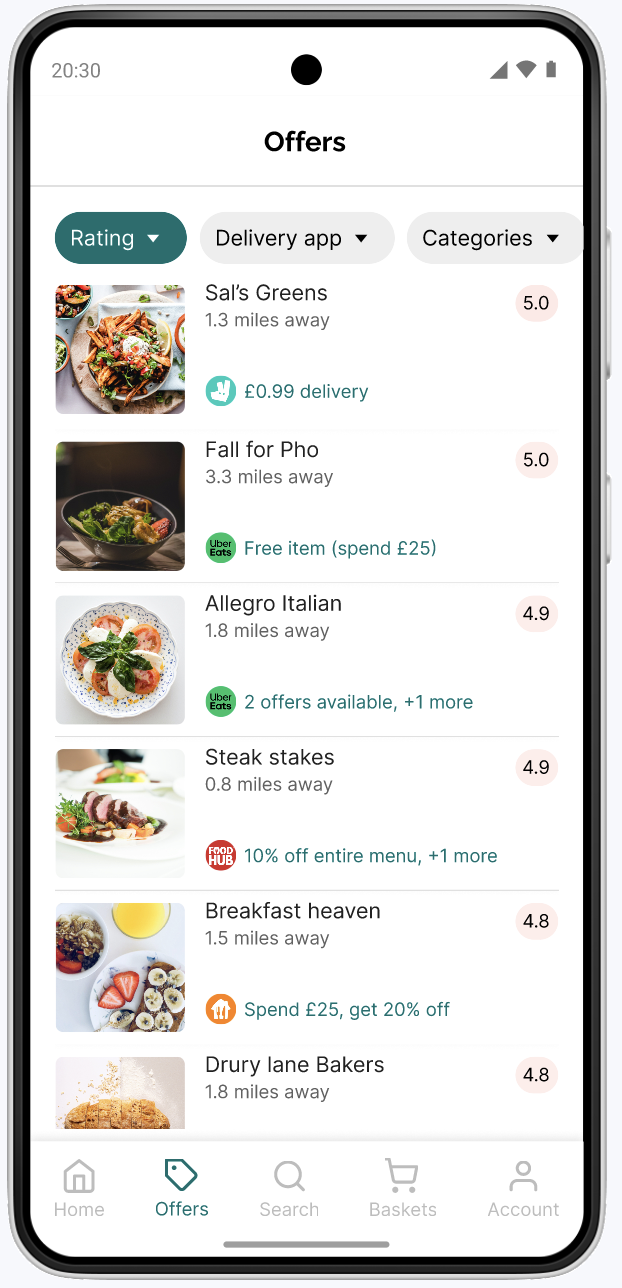622x1288 pixels.
Task: Open Sal's Greens restaurant offer
Action: [x=305, y=348]
